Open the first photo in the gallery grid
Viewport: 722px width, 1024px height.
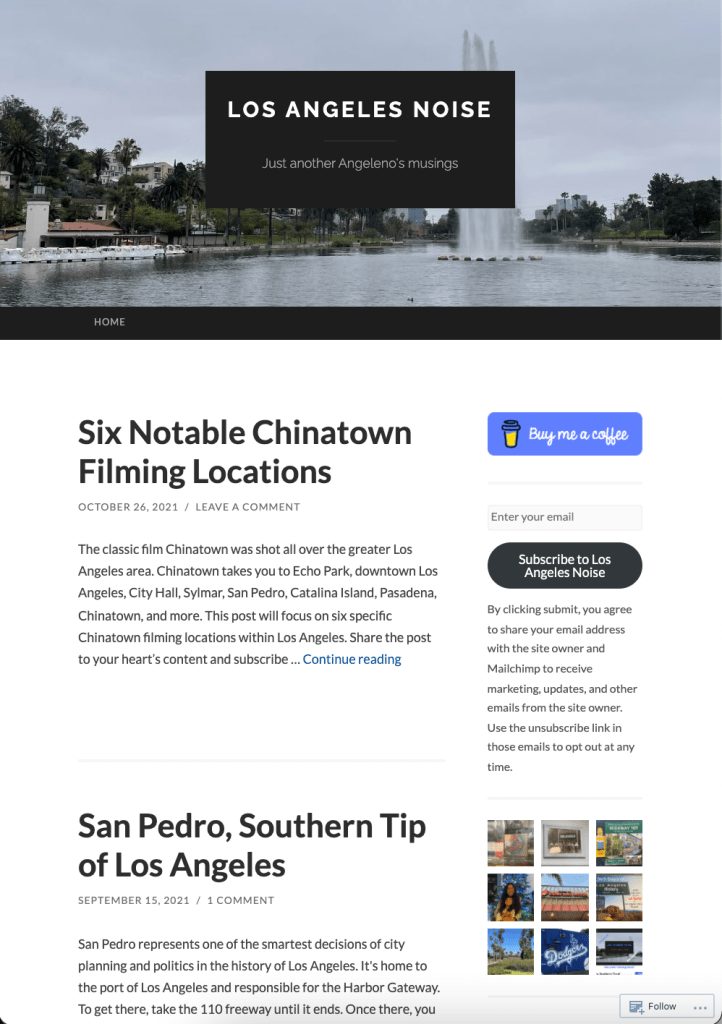(510, 842)
